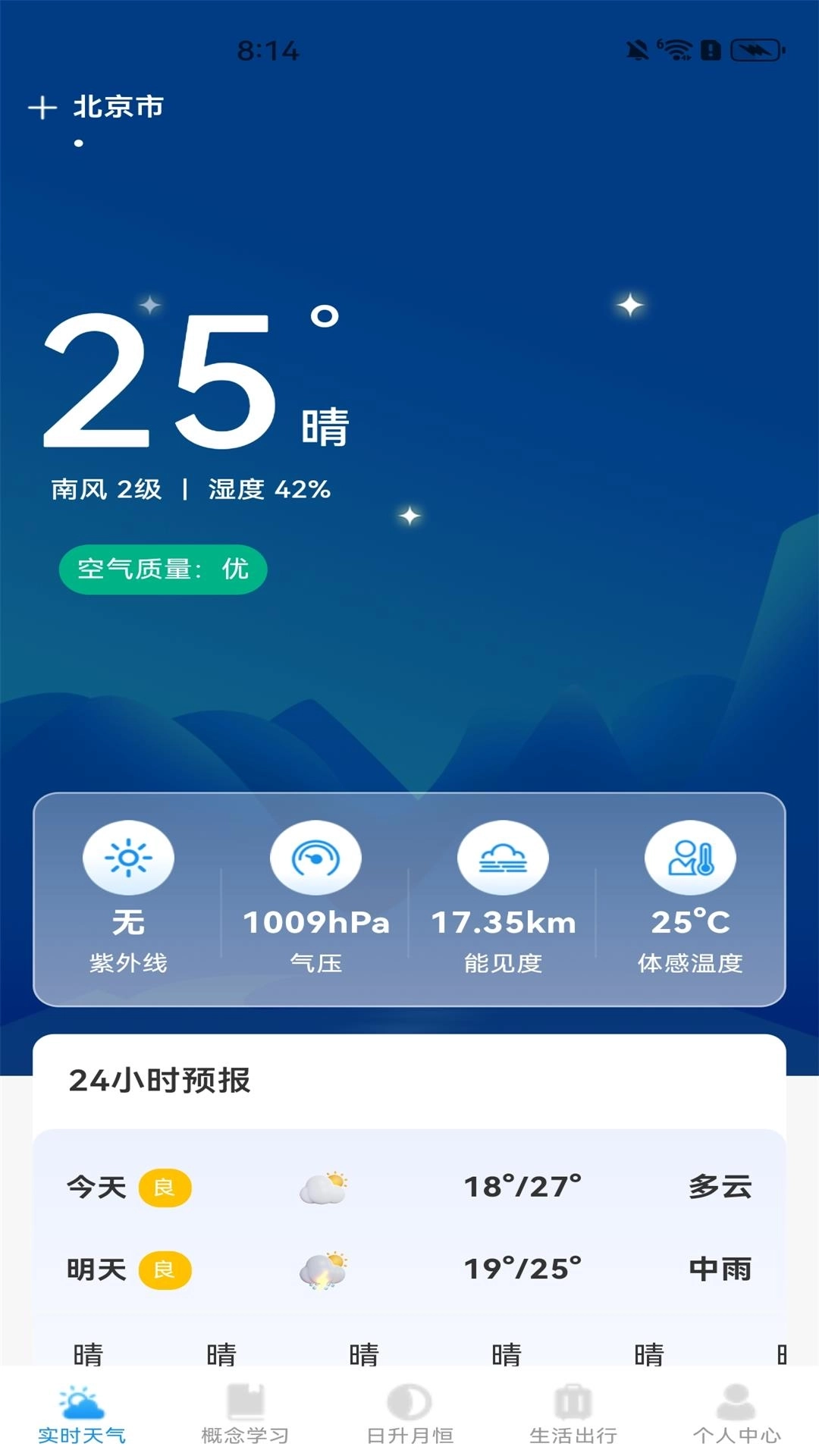Screen dimensions: 819x1456
Task: Tap the 气压 pressure gauge icon
Action: [x=315, y=857]
